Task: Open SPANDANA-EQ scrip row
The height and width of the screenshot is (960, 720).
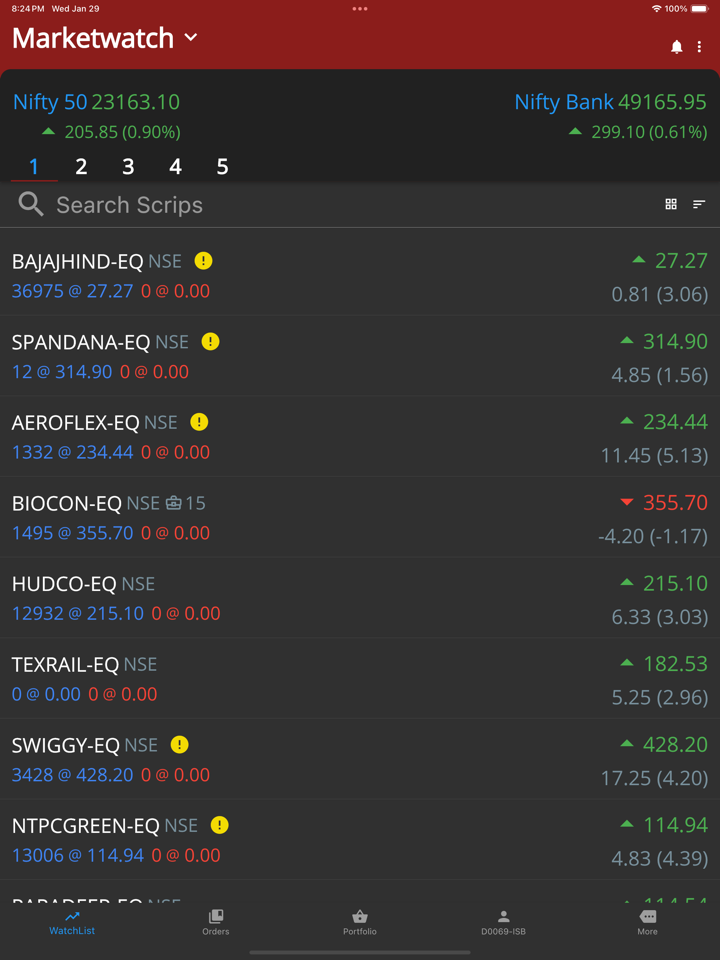Action: [x=360, y=356]
